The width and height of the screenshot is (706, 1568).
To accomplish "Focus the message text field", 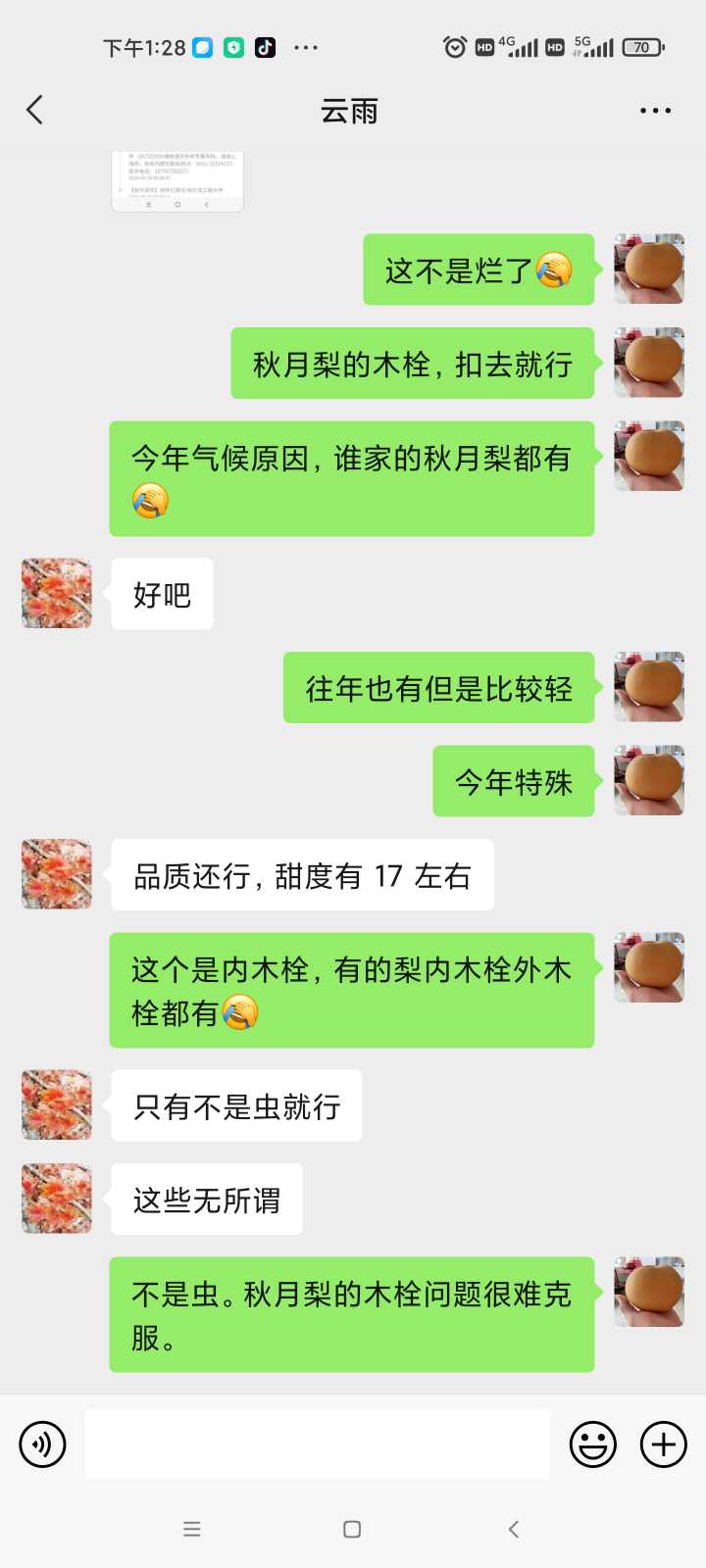I will [x=317, y=1444].
